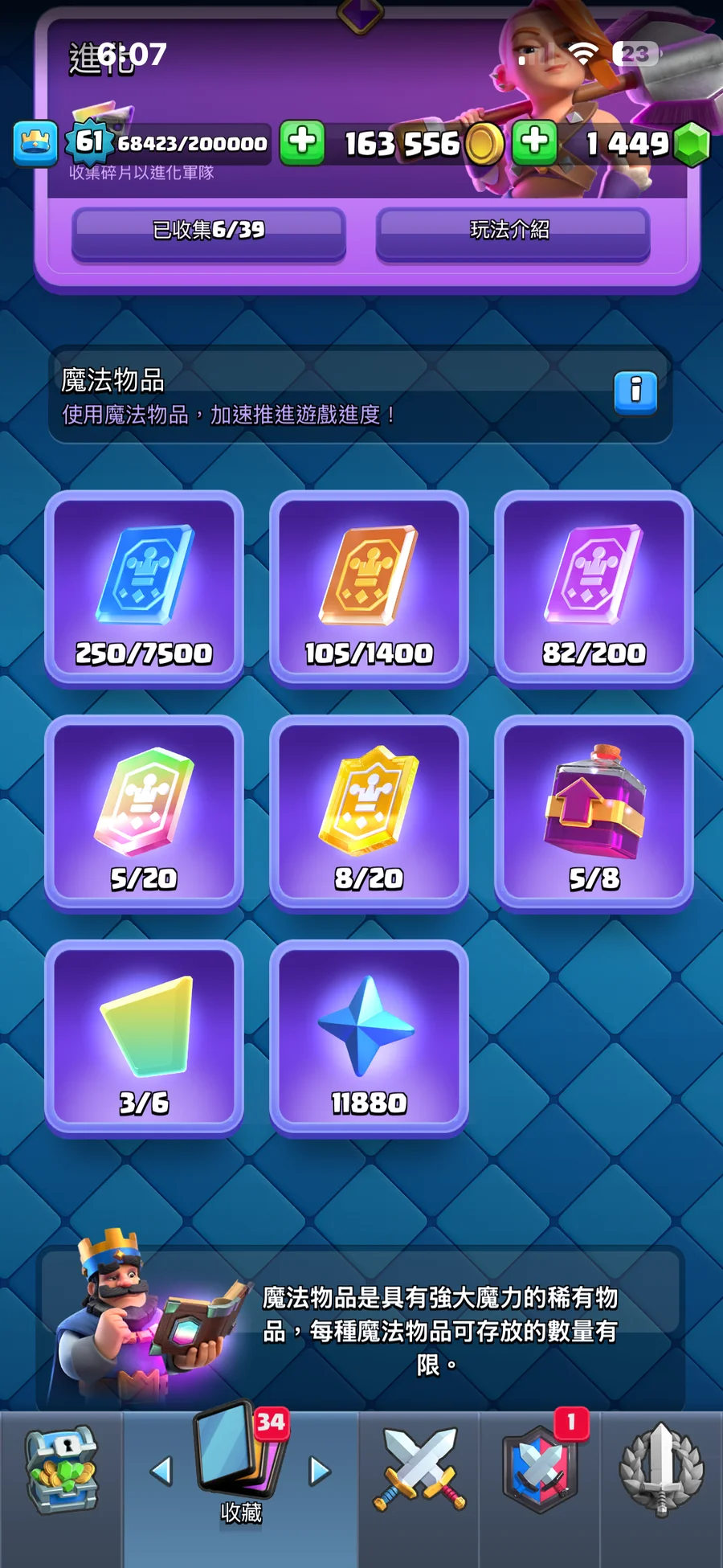This screenshot has width=723, height=1568.
Task: Open the magic items info icon
Action: [635, 392]
